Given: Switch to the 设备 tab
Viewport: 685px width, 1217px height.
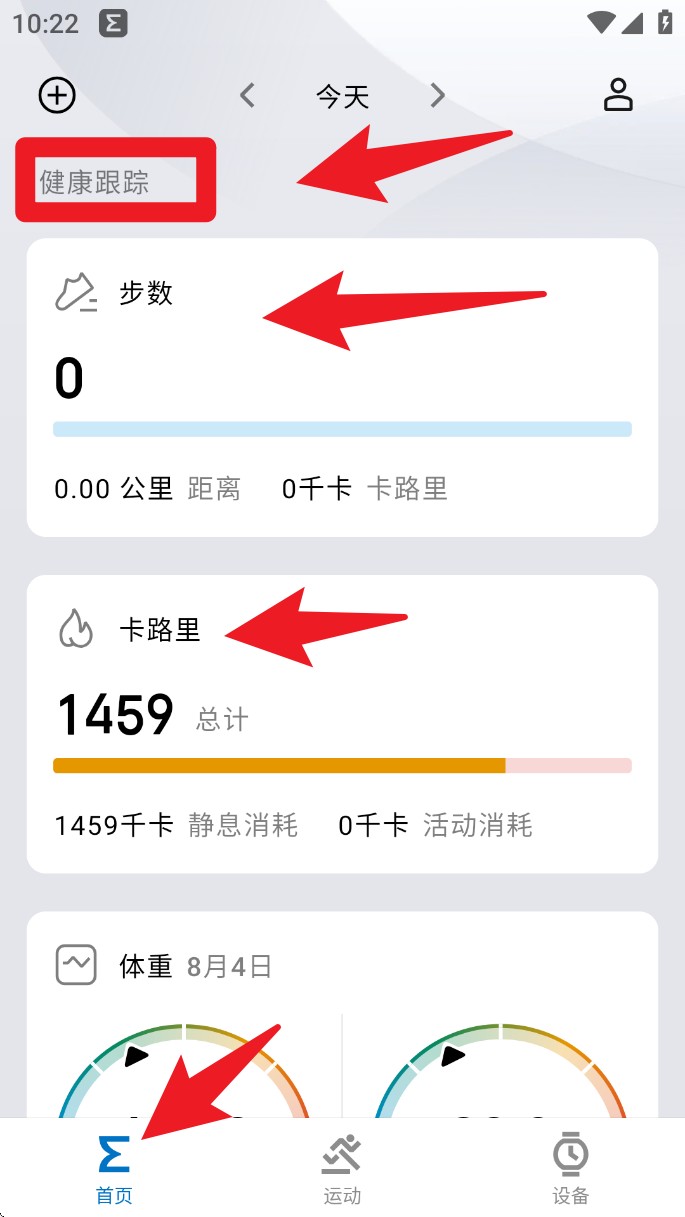Looking at the screenshot, I should (571, 1168).
